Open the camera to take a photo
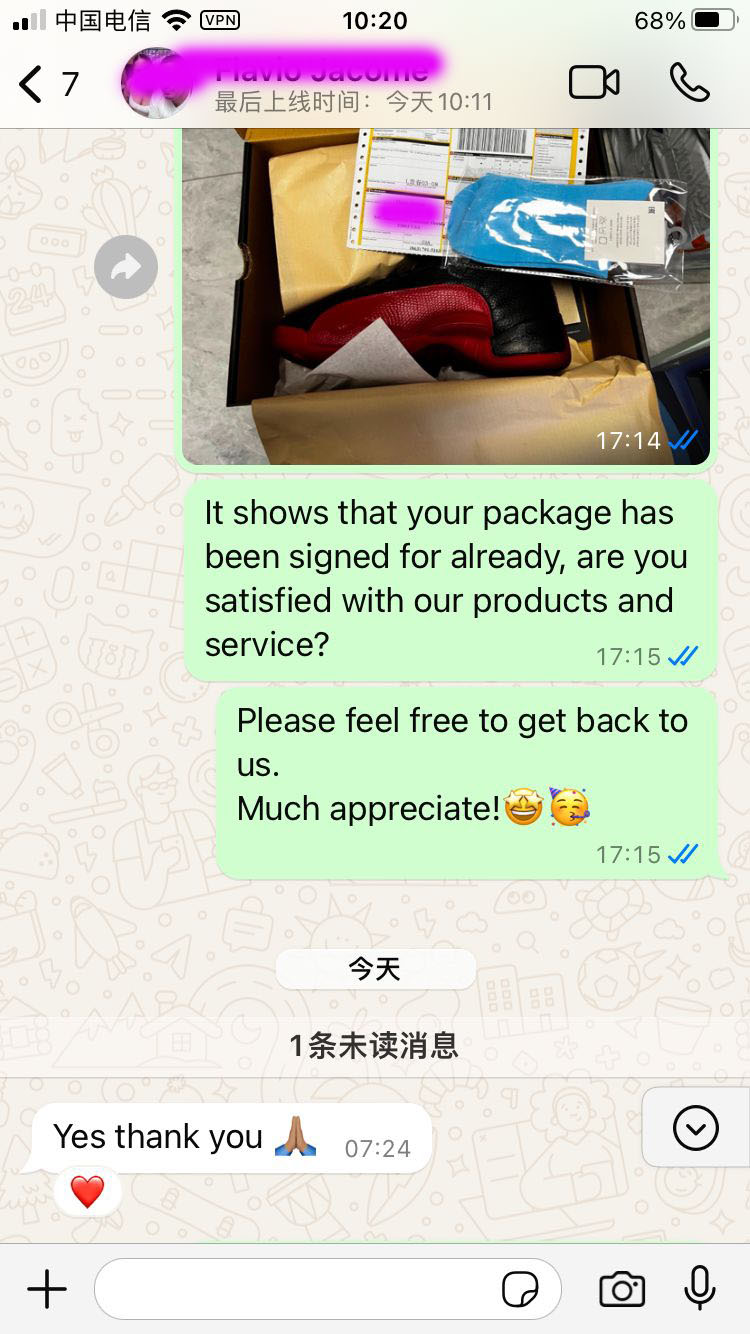Viewport: 750px width, 1334px height. tap(621, 1289)
